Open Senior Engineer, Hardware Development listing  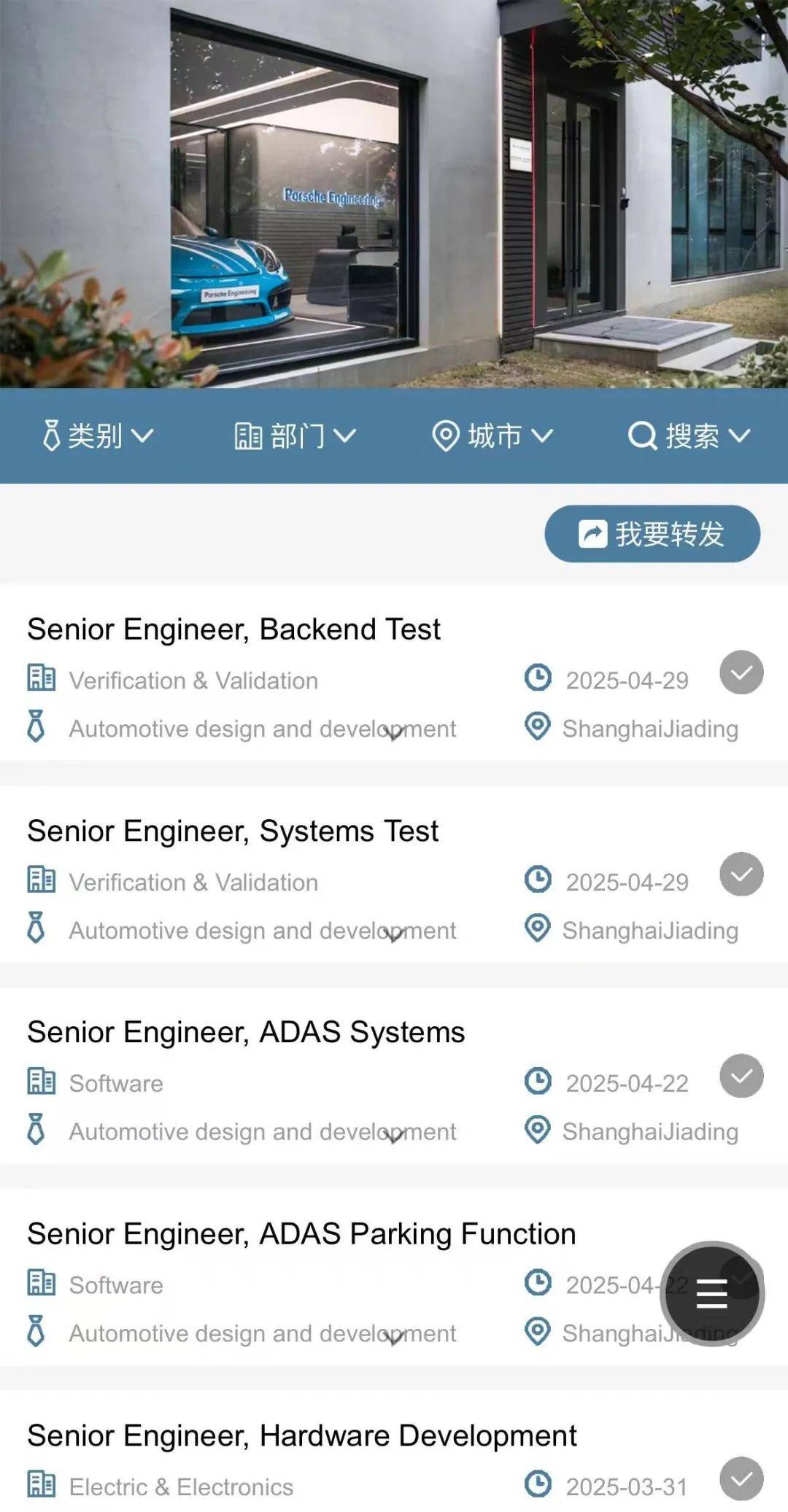tap(301, 1435)
